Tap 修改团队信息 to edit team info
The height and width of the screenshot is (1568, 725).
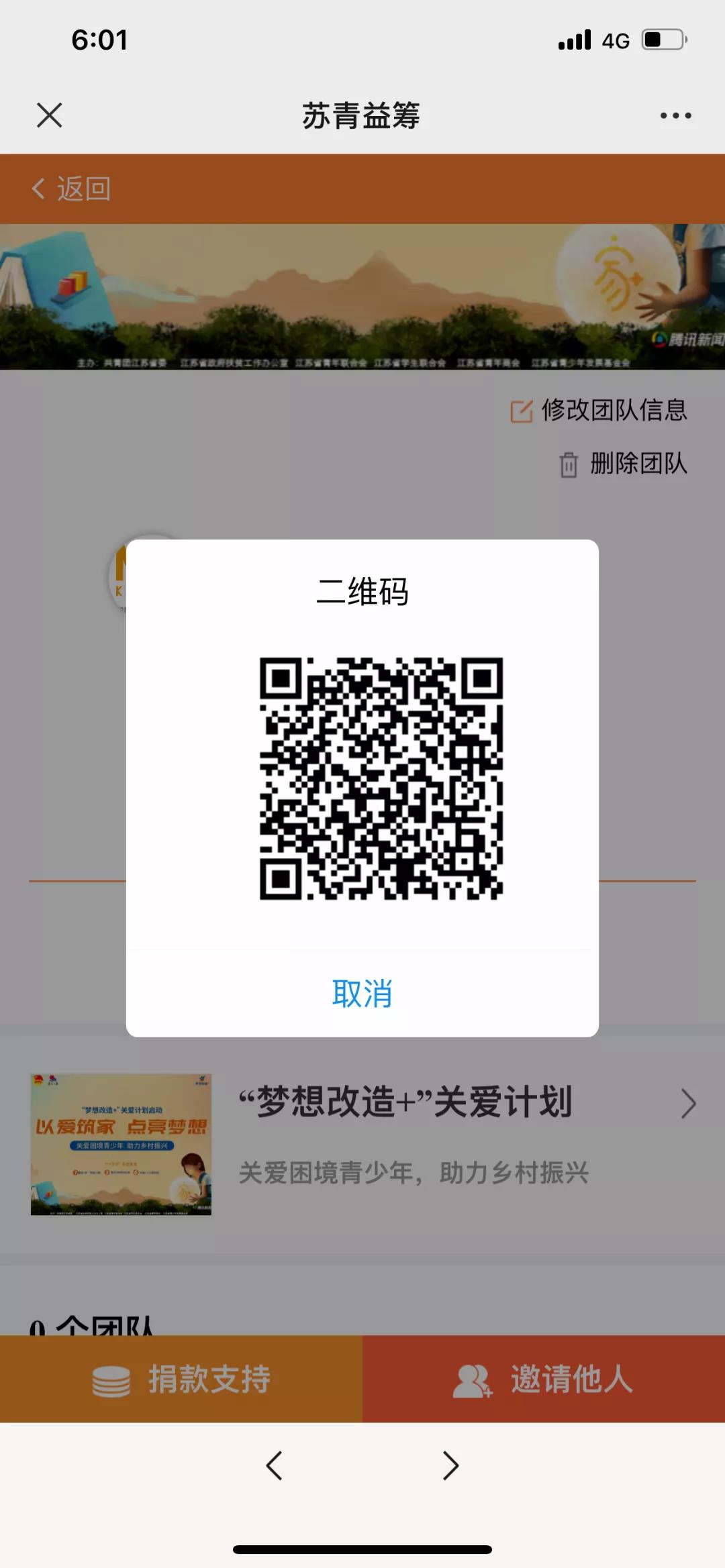[599, 410]
